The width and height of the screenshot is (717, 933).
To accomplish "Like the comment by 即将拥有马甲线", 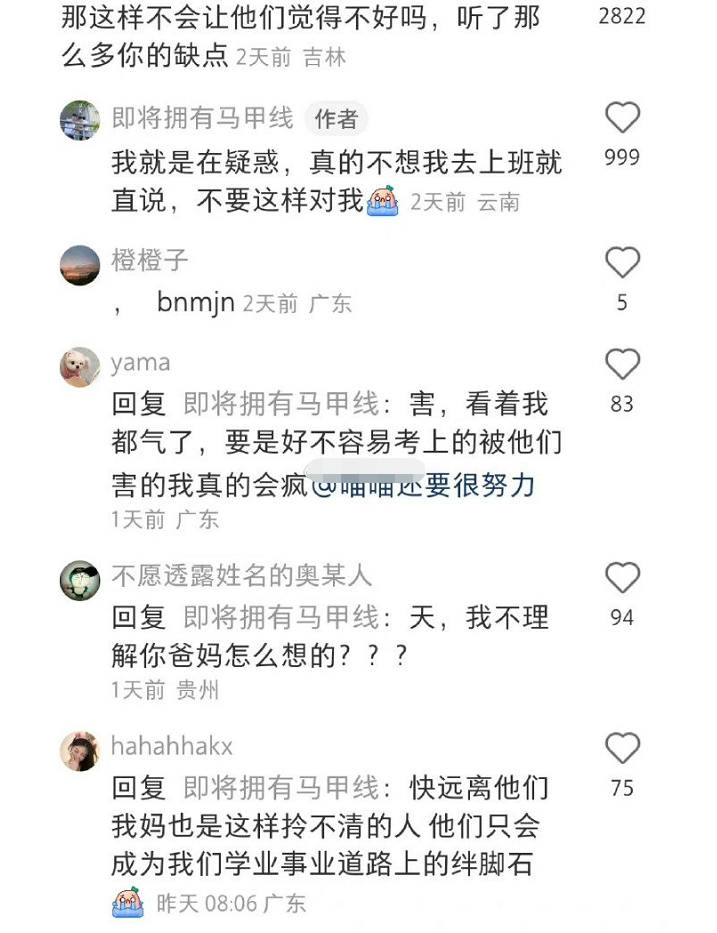I will tap(622, 119).
